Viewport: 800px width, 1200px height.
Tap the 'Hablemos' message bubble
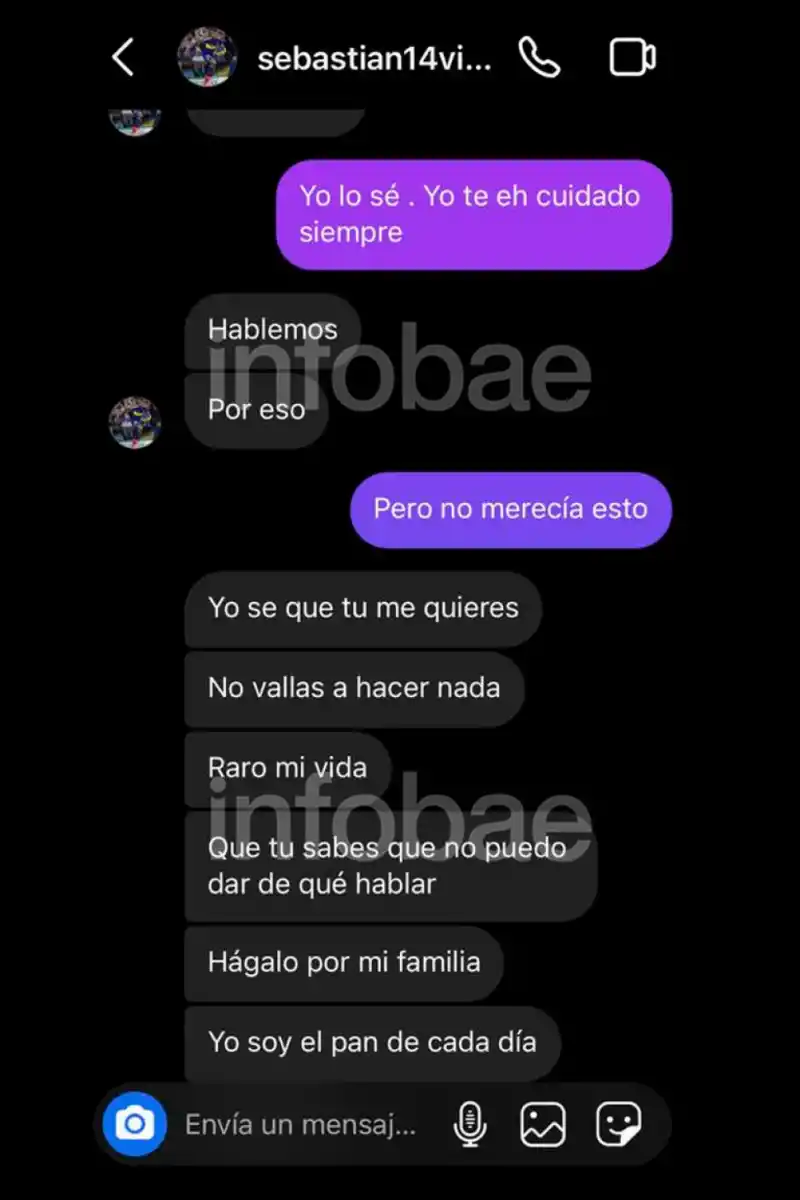click(x=273, y=328)
